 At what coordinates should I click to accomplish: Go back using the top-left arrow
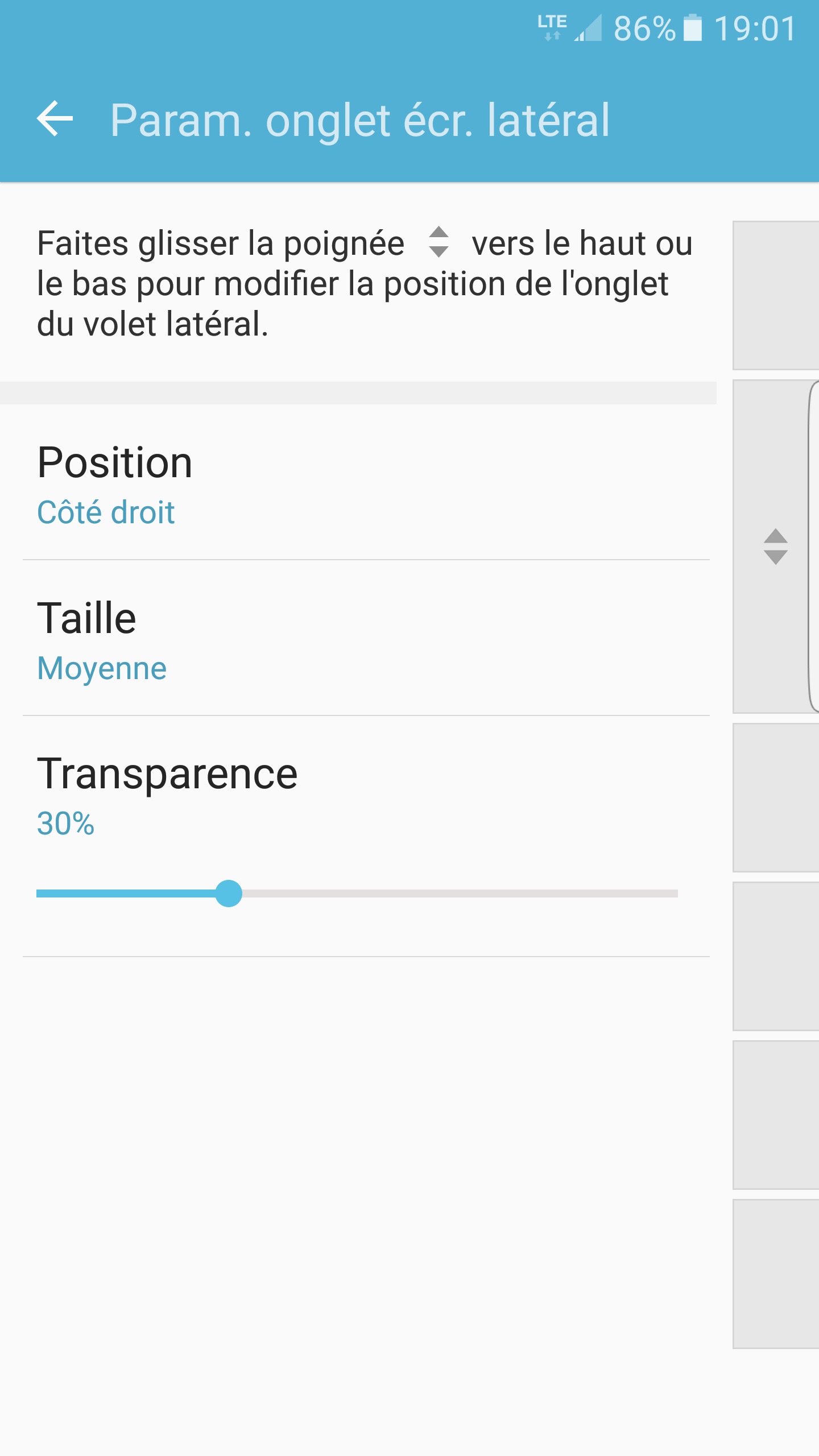(x=55, y=118)
